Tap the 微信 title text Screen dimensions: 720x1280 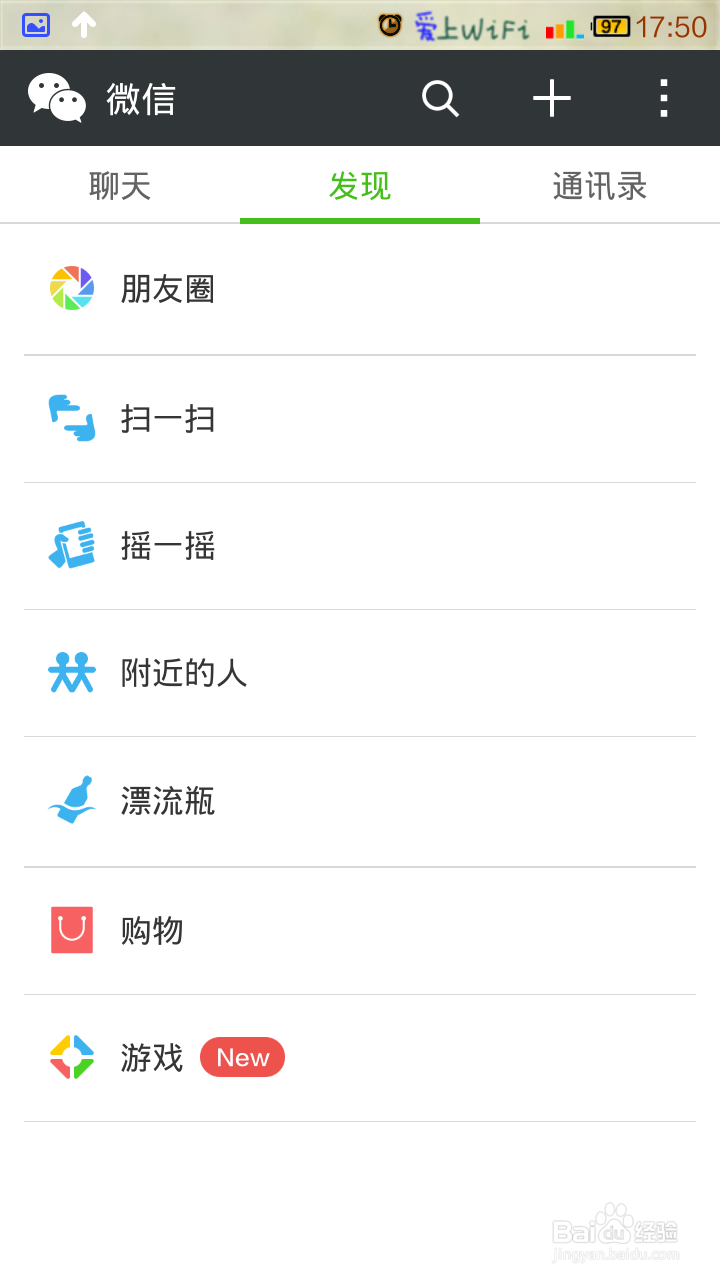click(x=140, y=98)
